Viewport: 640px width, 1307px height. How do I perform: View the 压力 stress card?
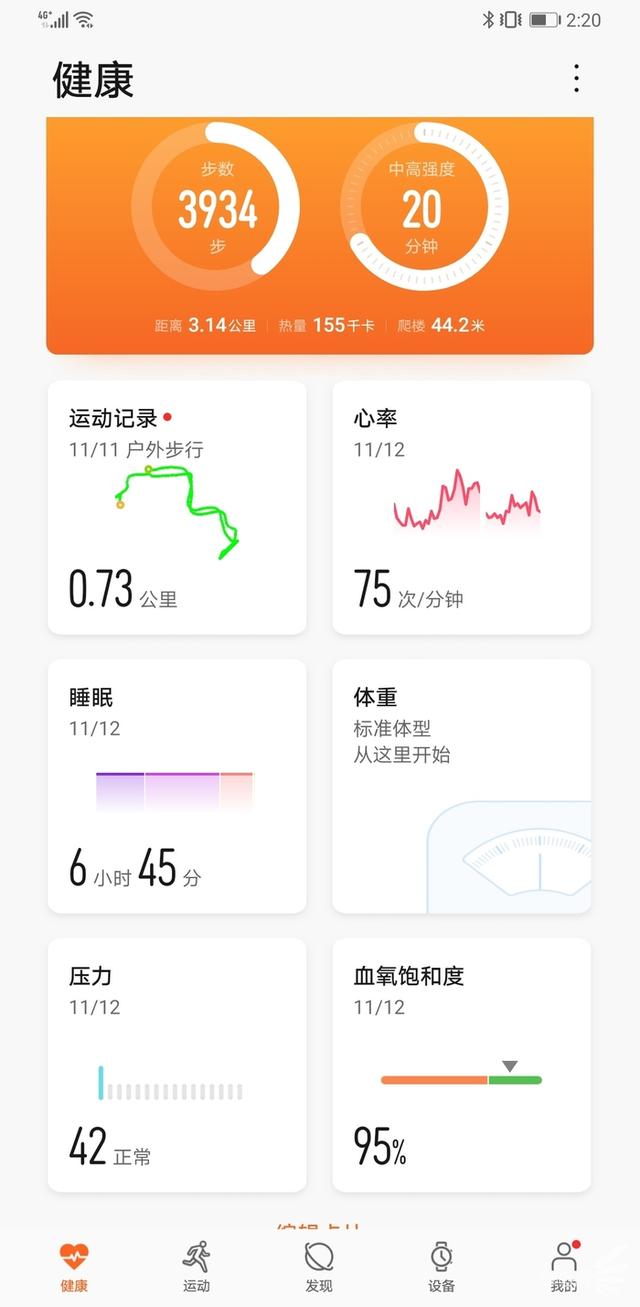tap(177, 1064)
